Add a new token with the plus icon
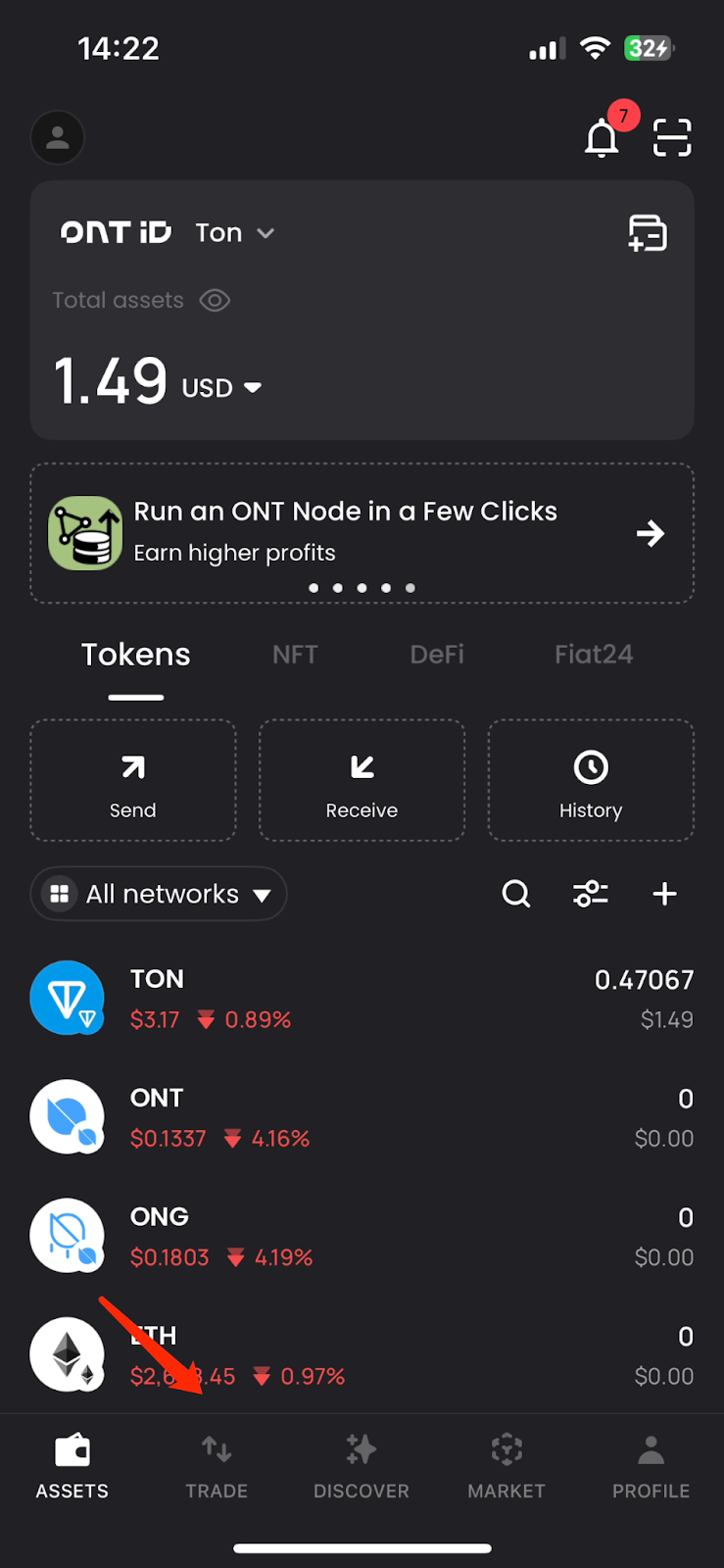 (x=664, y=894)
